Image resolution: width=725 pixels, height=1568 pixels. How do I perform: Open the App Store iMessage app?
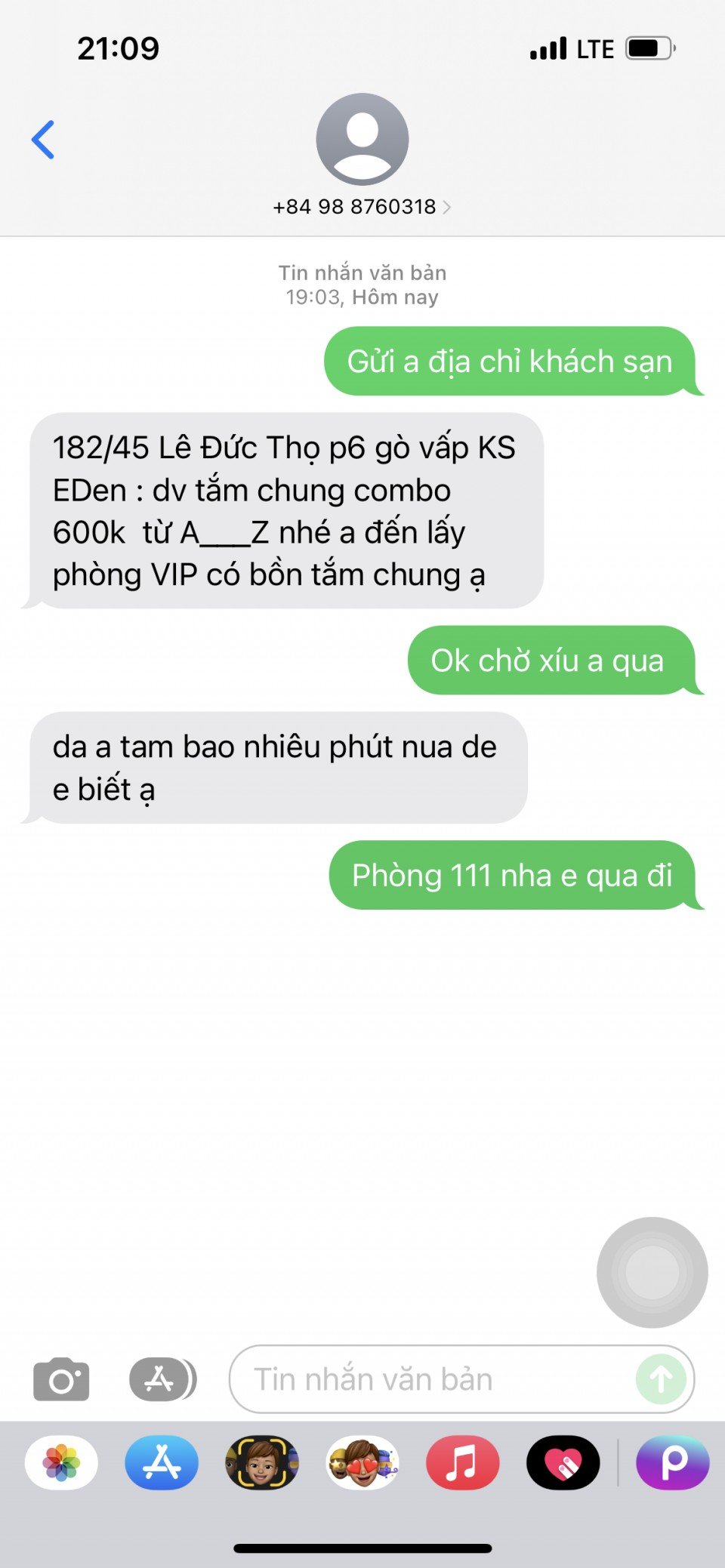pos(162,1462)
